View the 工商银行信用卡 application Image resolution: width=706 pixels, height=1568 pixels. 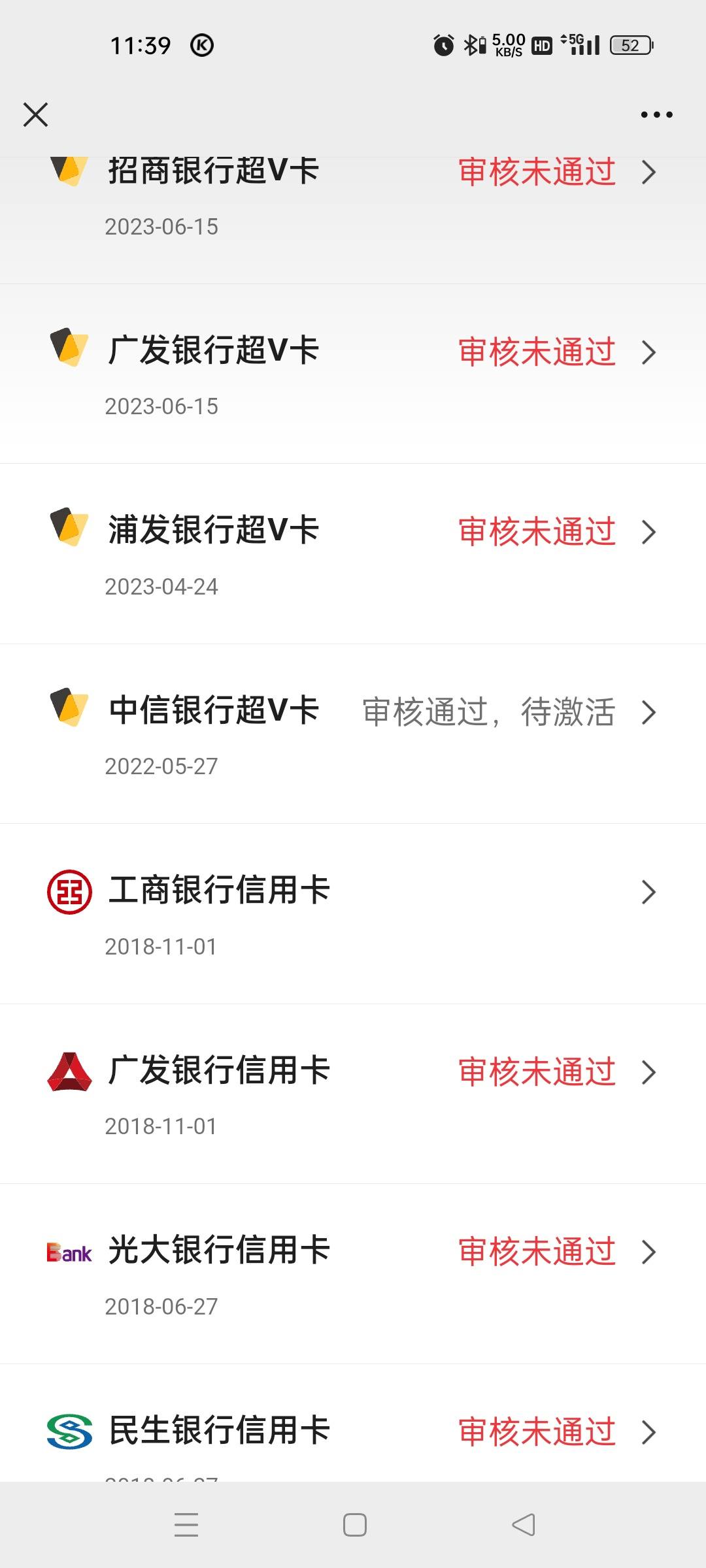coord(353,914)
